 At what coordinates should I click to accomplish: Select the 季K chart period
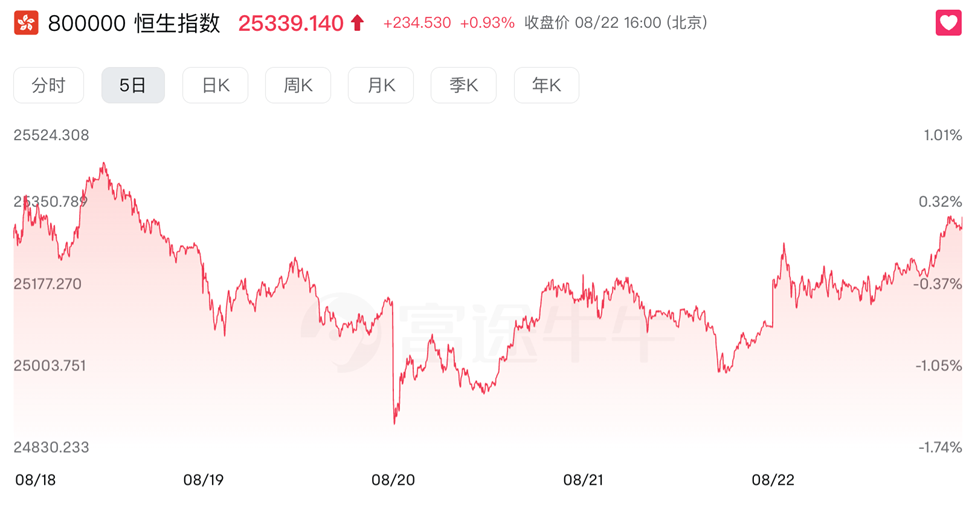(x=463, y=86)
